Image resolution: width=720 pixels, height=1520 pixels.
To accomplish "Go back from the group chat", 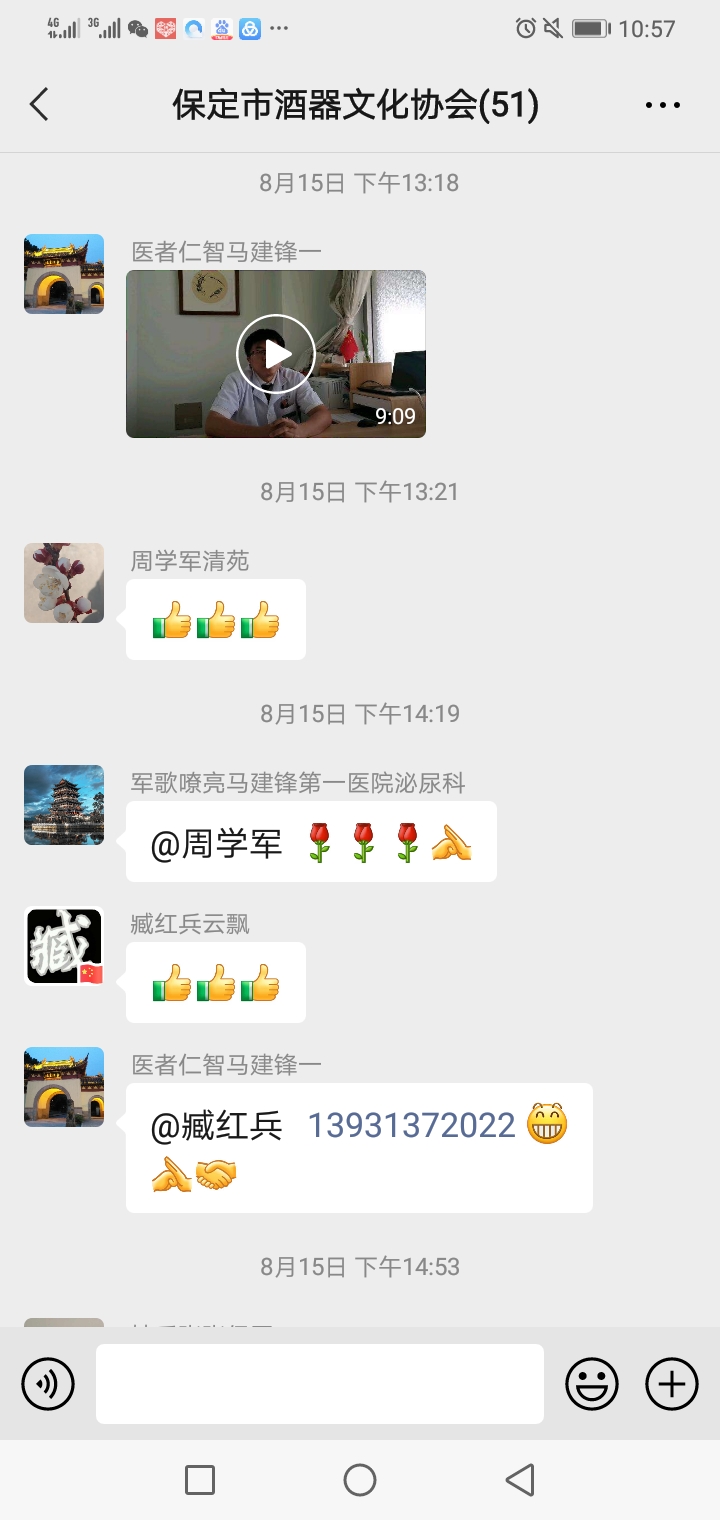I will (x=39, y=104).
